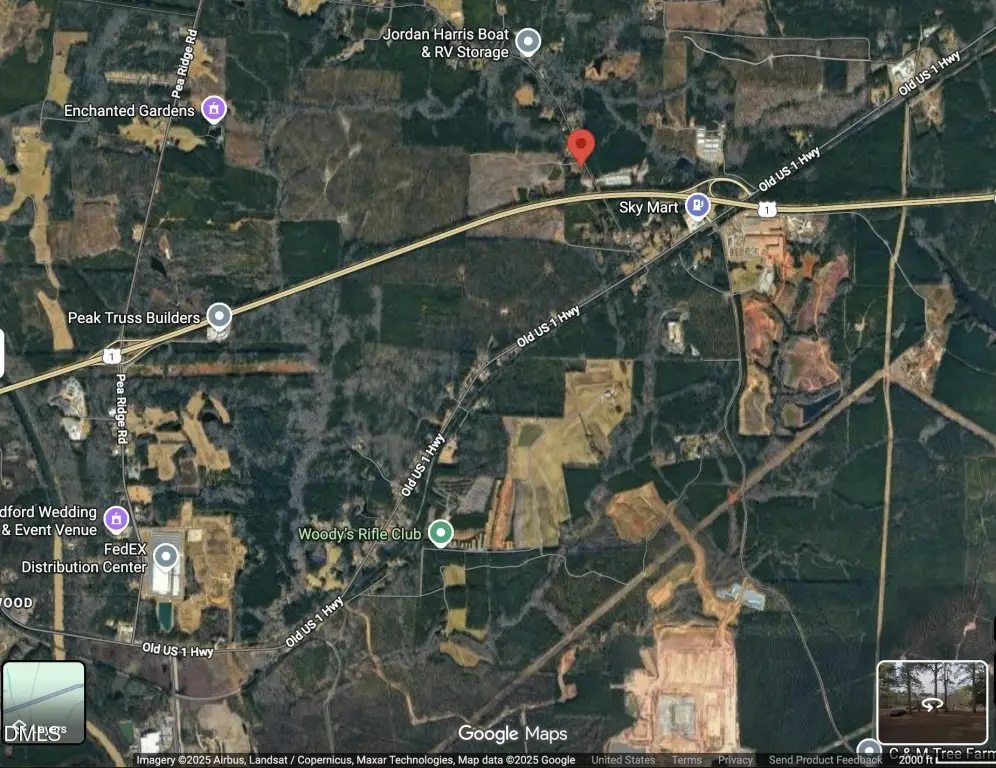Viewport: 996px width, 768px height.
Task: Open Send Product Feedback link
Action: [x=825, y=760]
